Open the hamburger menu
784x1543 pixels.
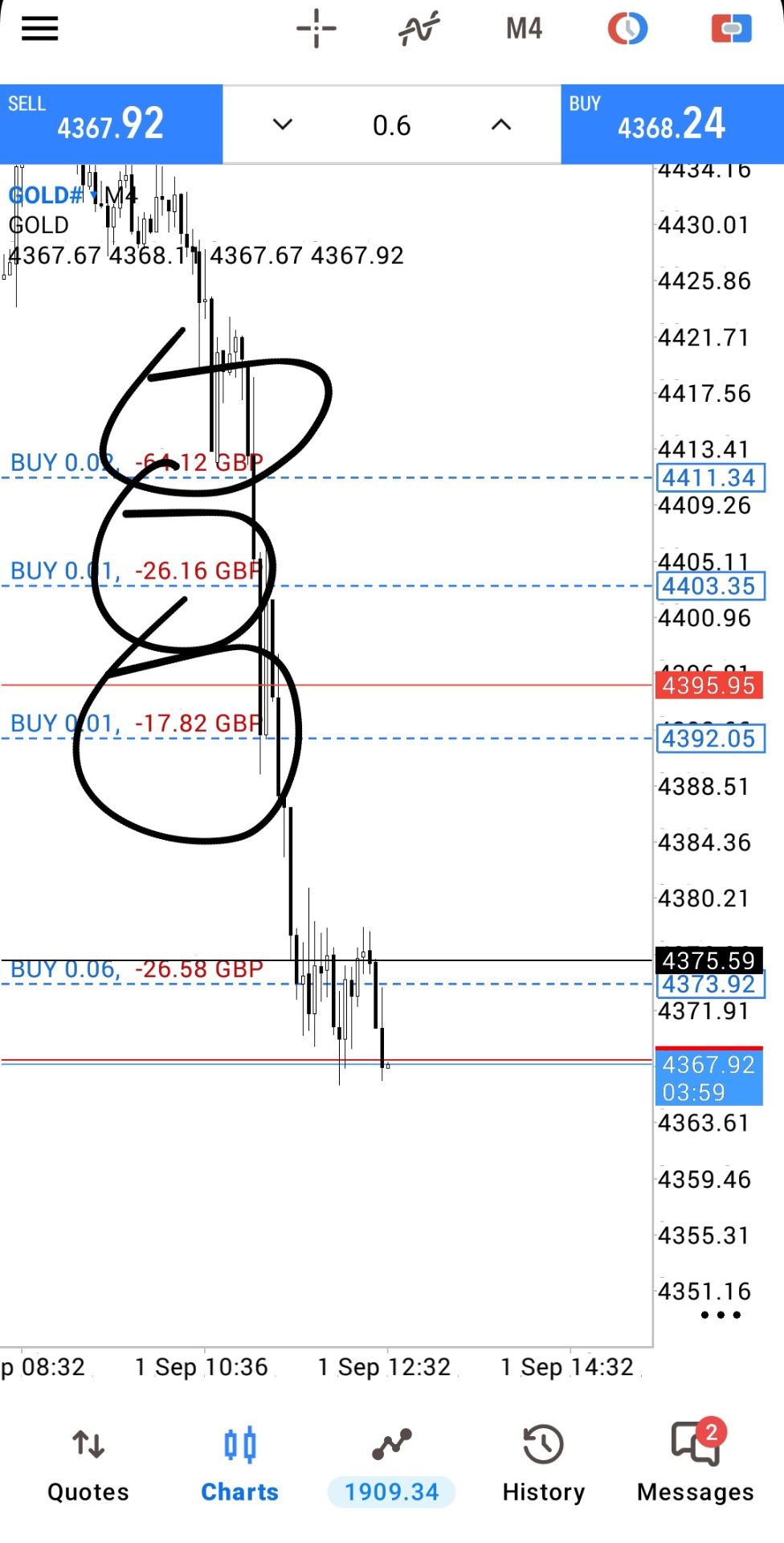point(39,29)
